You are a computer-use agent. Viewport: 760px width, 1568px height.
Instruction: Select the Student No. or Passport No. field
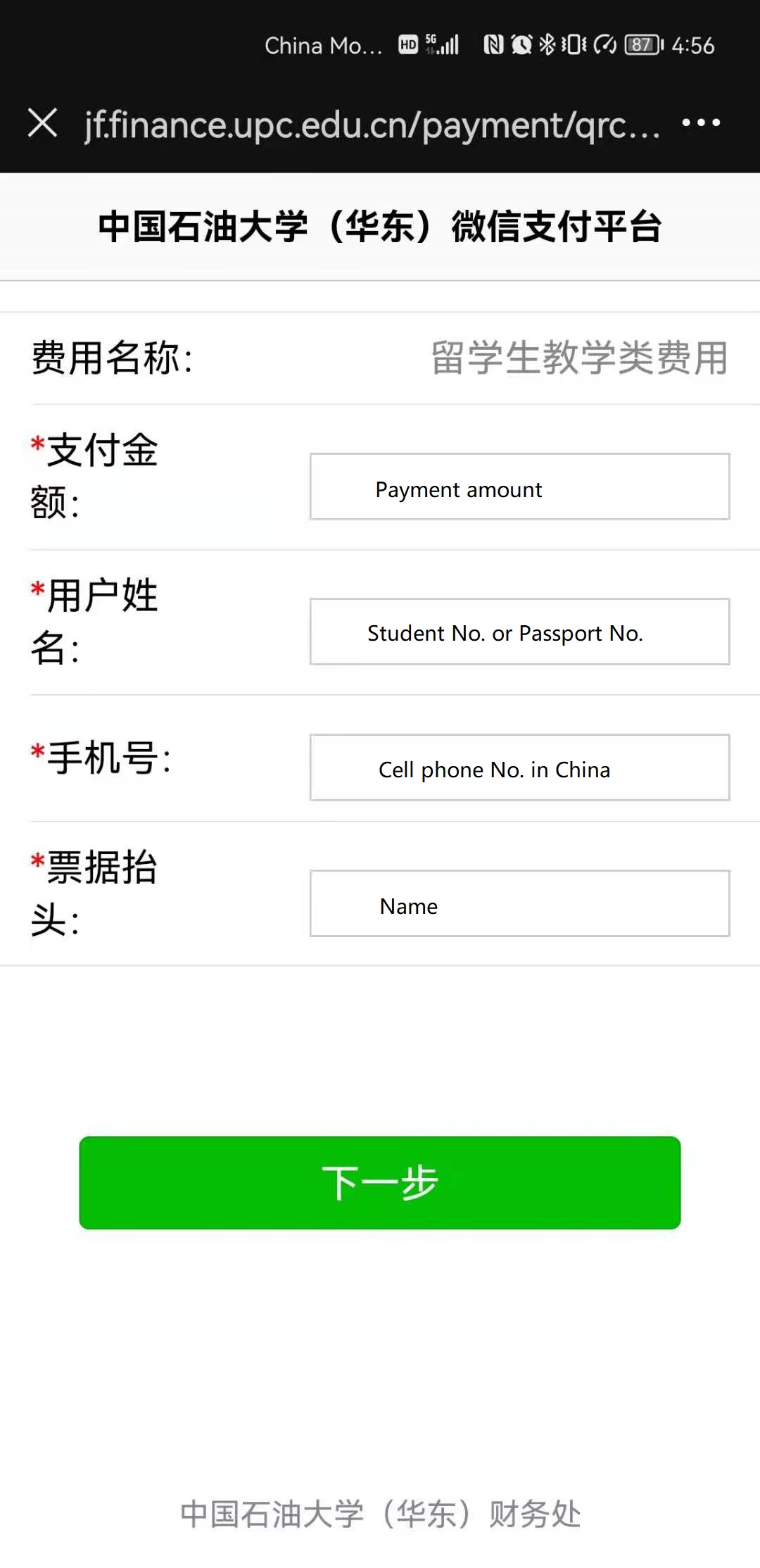pyautogui.click(x=519, y=632)
